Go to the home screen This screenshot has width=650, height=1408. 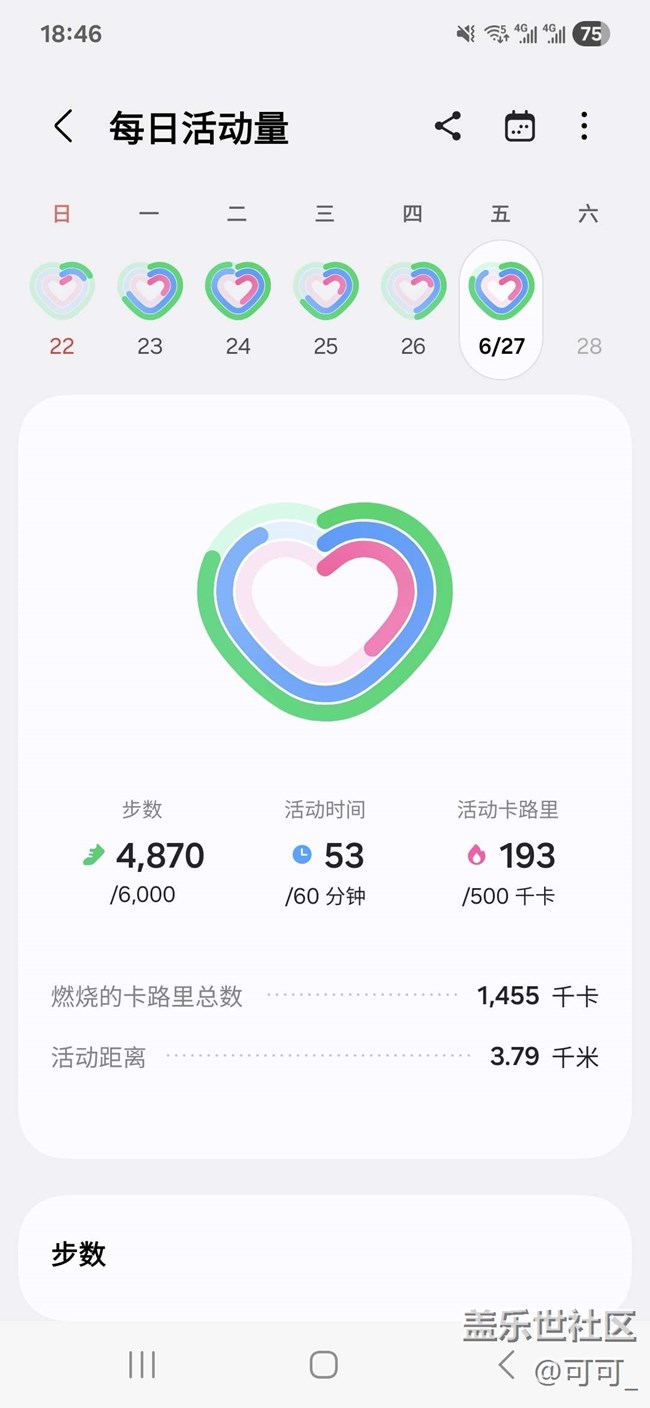(324, 1365)
